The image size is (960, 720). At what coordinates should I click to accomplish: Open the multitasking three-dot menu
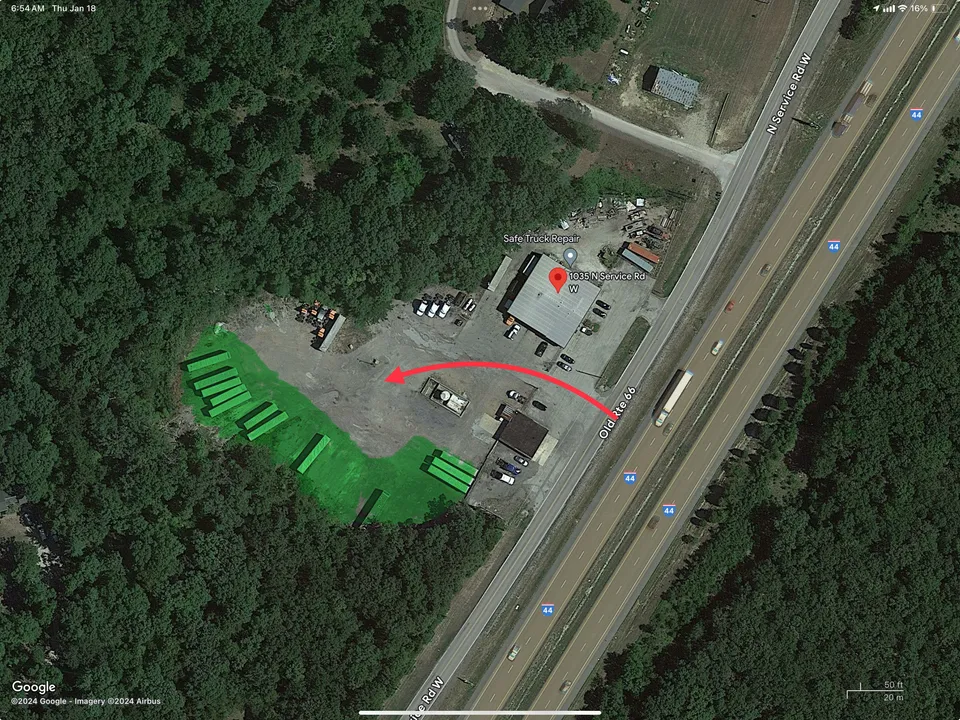[x=480, y=8]
